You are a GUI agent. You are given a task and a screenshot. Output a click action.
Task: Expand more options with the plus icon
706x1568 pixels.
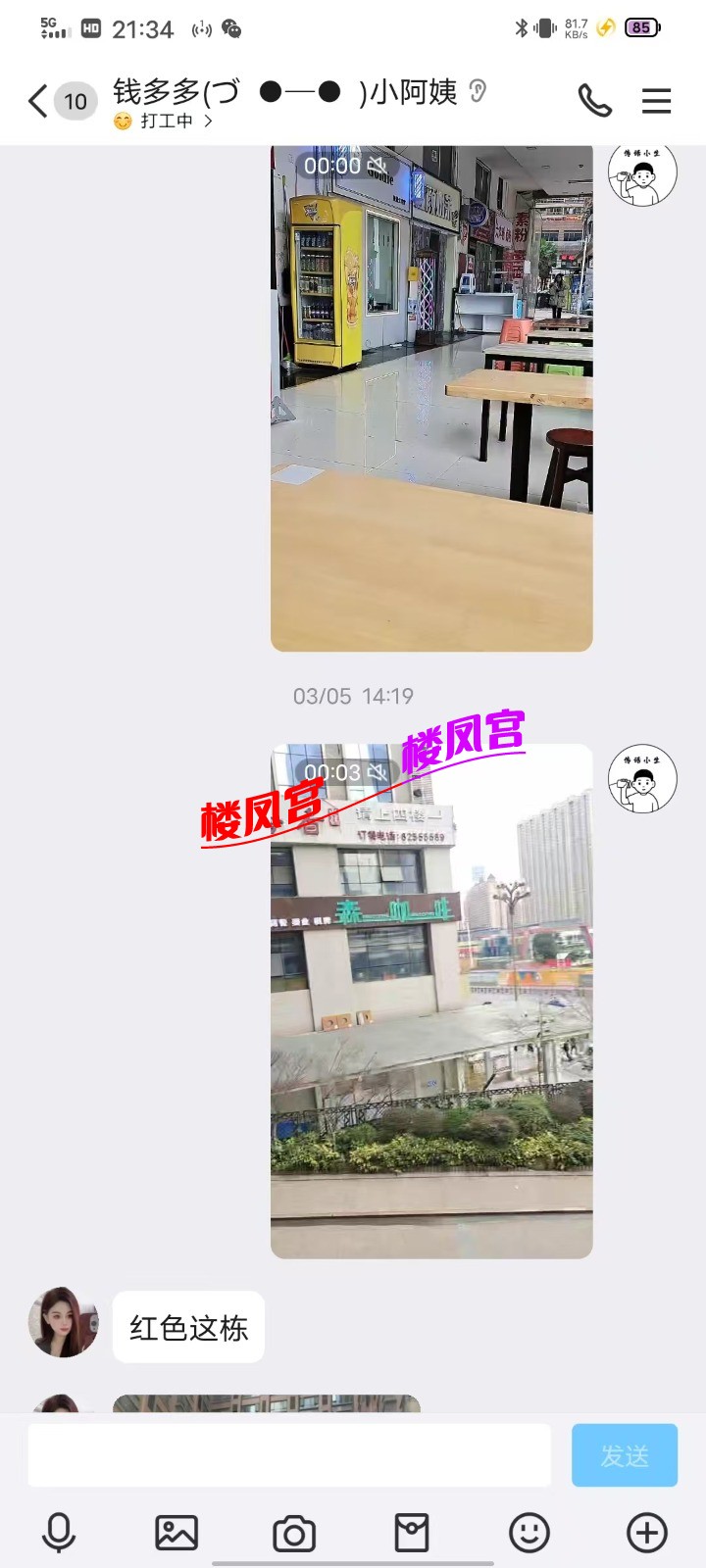click(x=647, y=1533)
